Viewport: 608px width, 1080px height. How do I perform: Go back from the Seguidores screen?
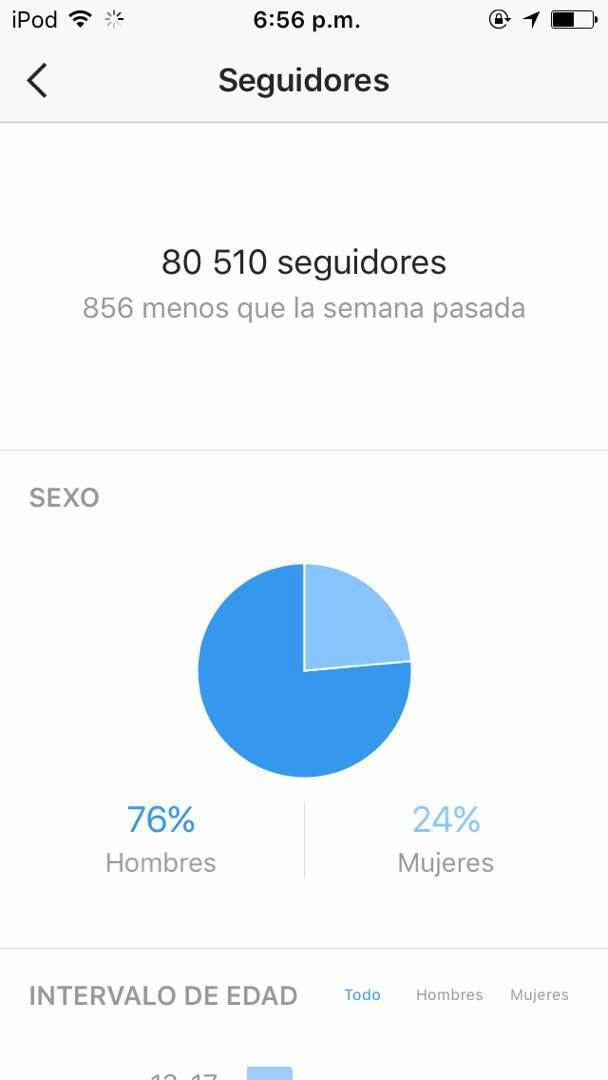click(x=37, y=81)
